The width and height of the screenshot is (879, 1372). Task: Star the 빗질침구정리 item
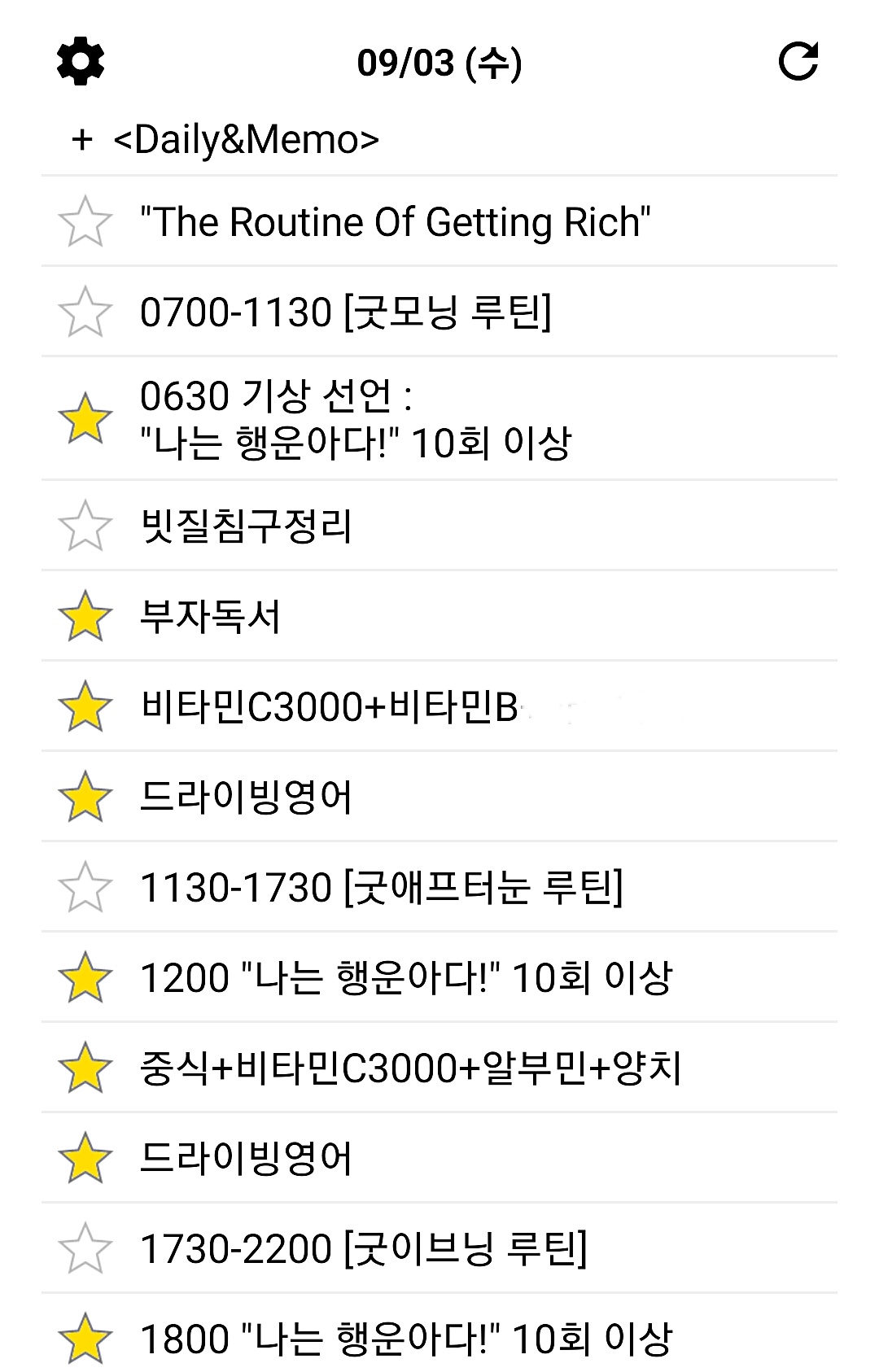coord(85,526)
